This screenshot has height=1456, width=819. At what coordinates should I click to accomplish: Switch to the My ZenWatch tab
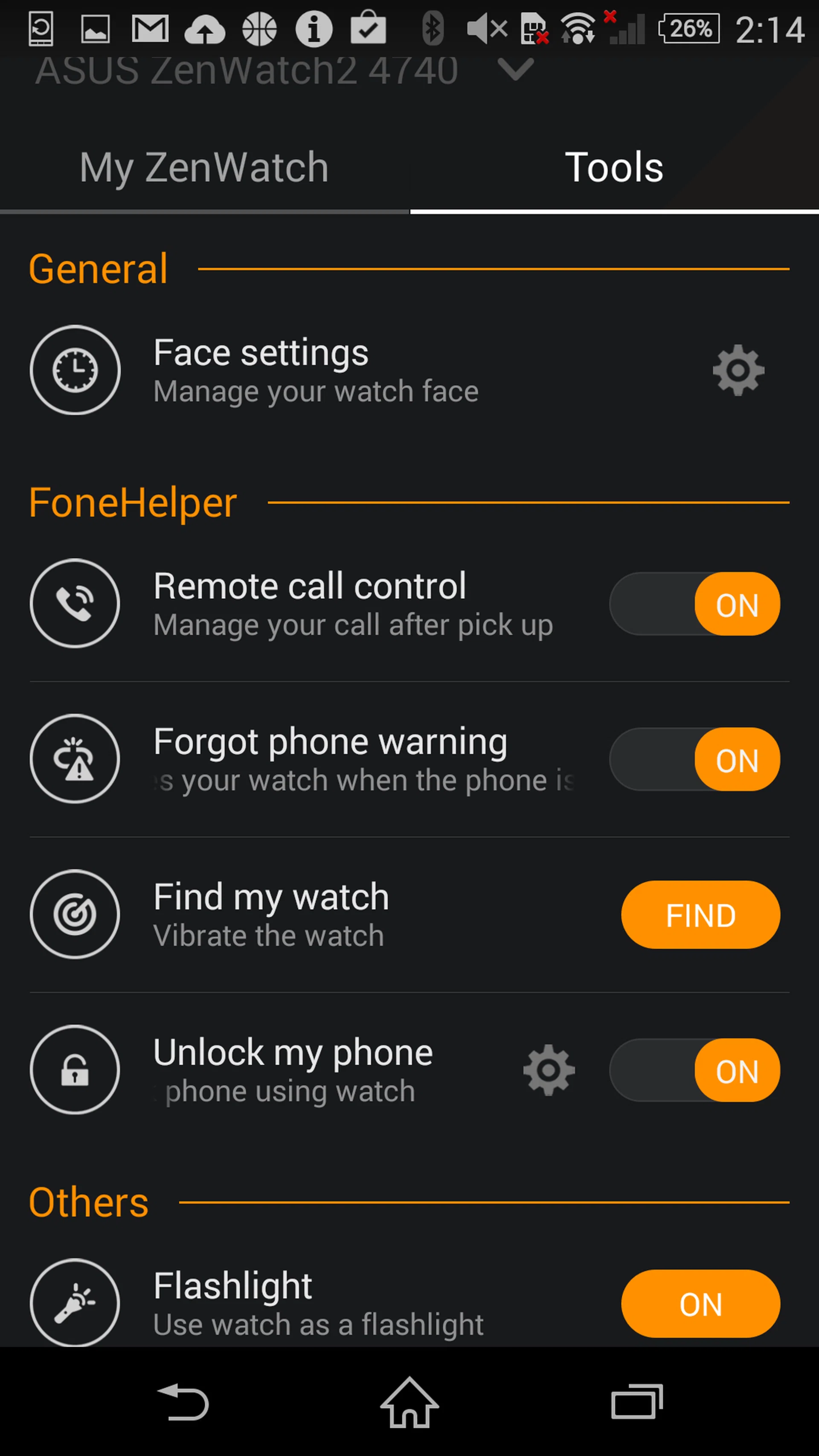click(x=204, y=168)
